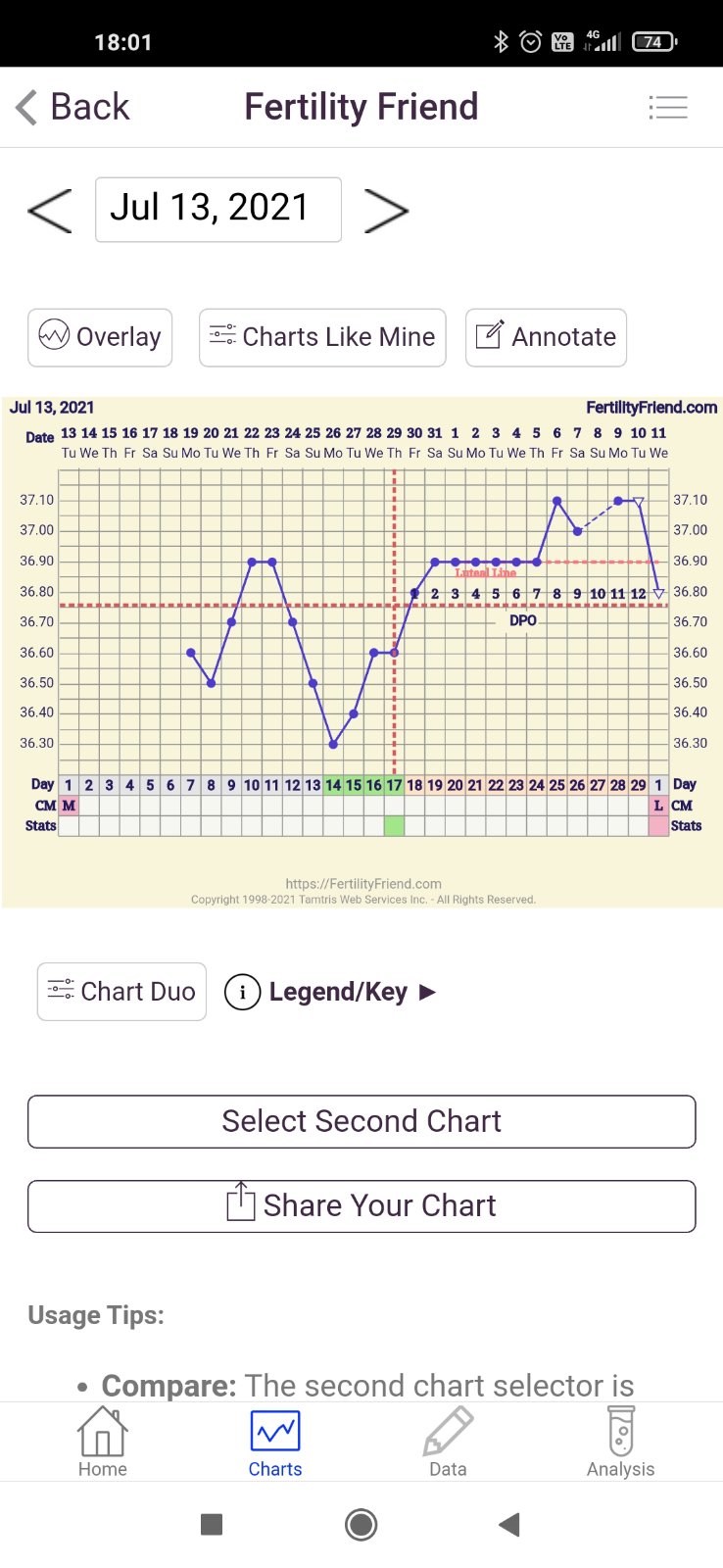Annotate this chart
723x1568 pixels.
click(546, 337)
